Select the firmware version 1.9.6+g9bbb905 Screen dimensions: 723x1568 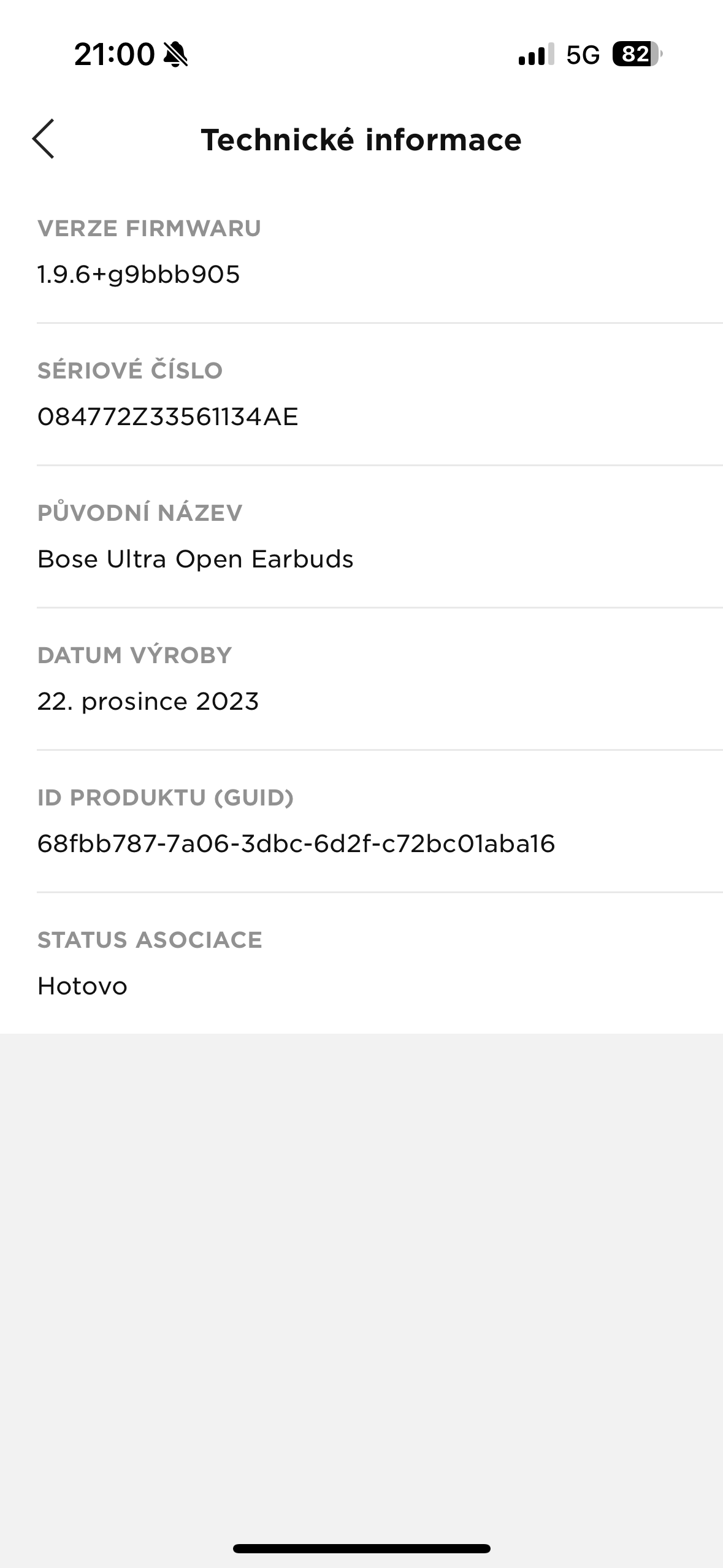[139, 274]
